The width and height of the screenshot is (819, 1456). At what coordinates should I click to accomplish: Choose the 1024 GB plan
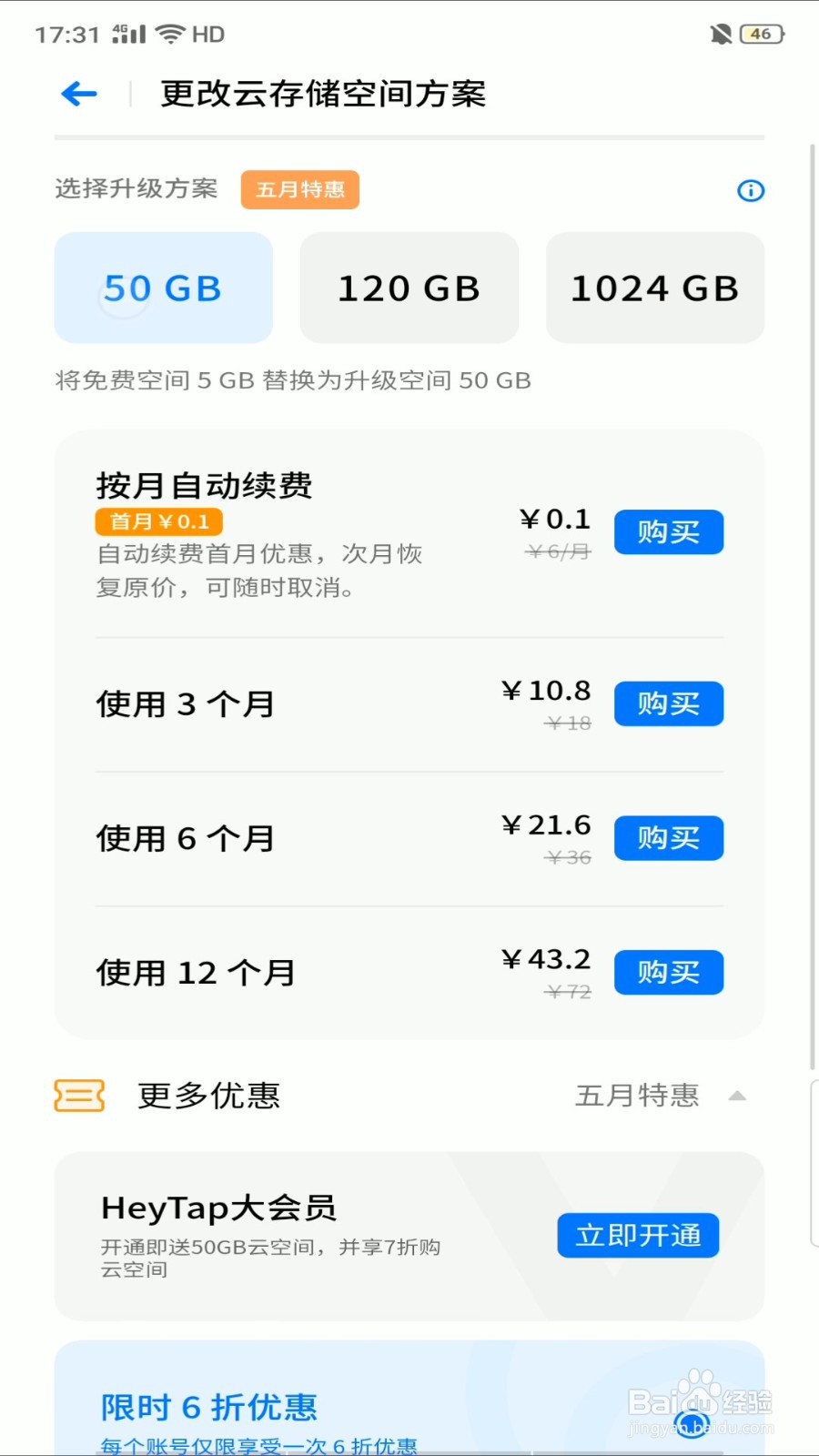(x=655, y=288)
